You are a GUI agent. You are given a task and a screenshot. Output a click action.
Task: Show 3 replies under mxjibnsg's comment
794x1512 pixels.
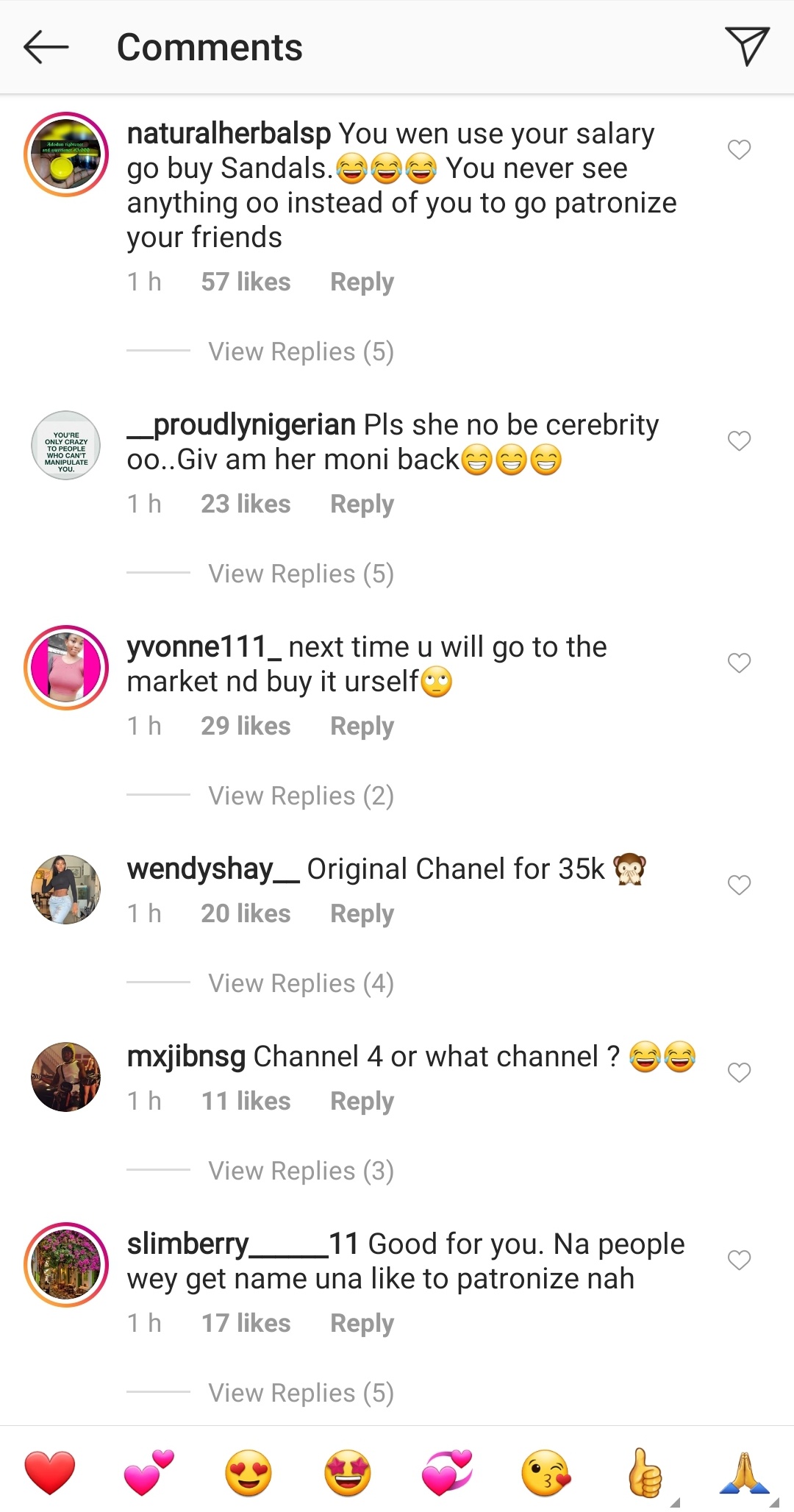pyautogui.click(x=301, y=1171)
